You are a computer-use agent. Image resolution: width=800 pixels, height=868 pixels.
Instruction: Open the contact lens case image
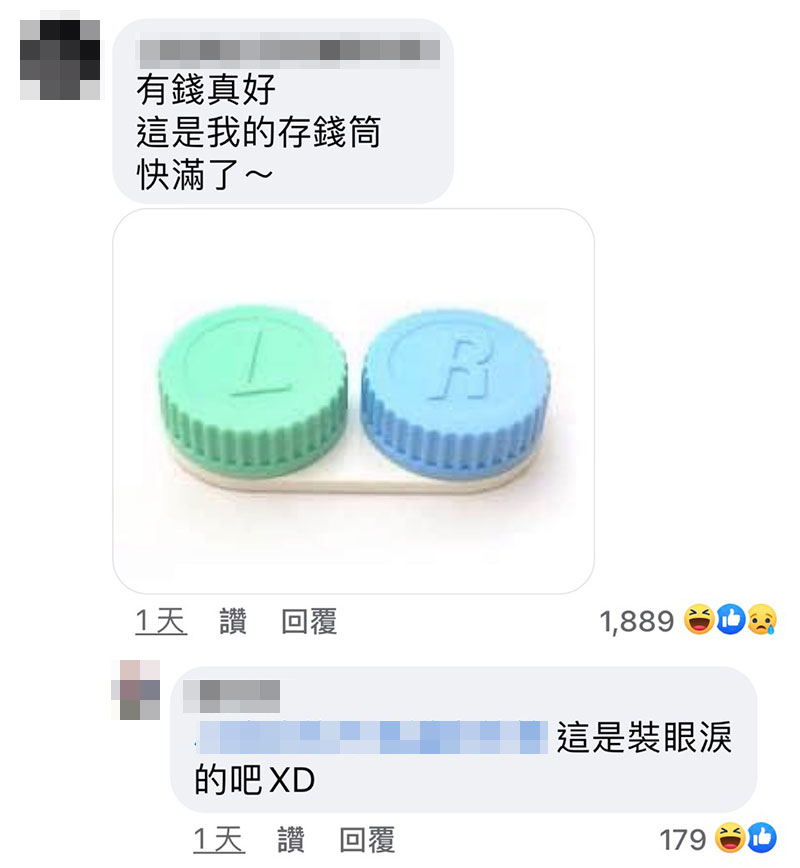coord(353,400)
